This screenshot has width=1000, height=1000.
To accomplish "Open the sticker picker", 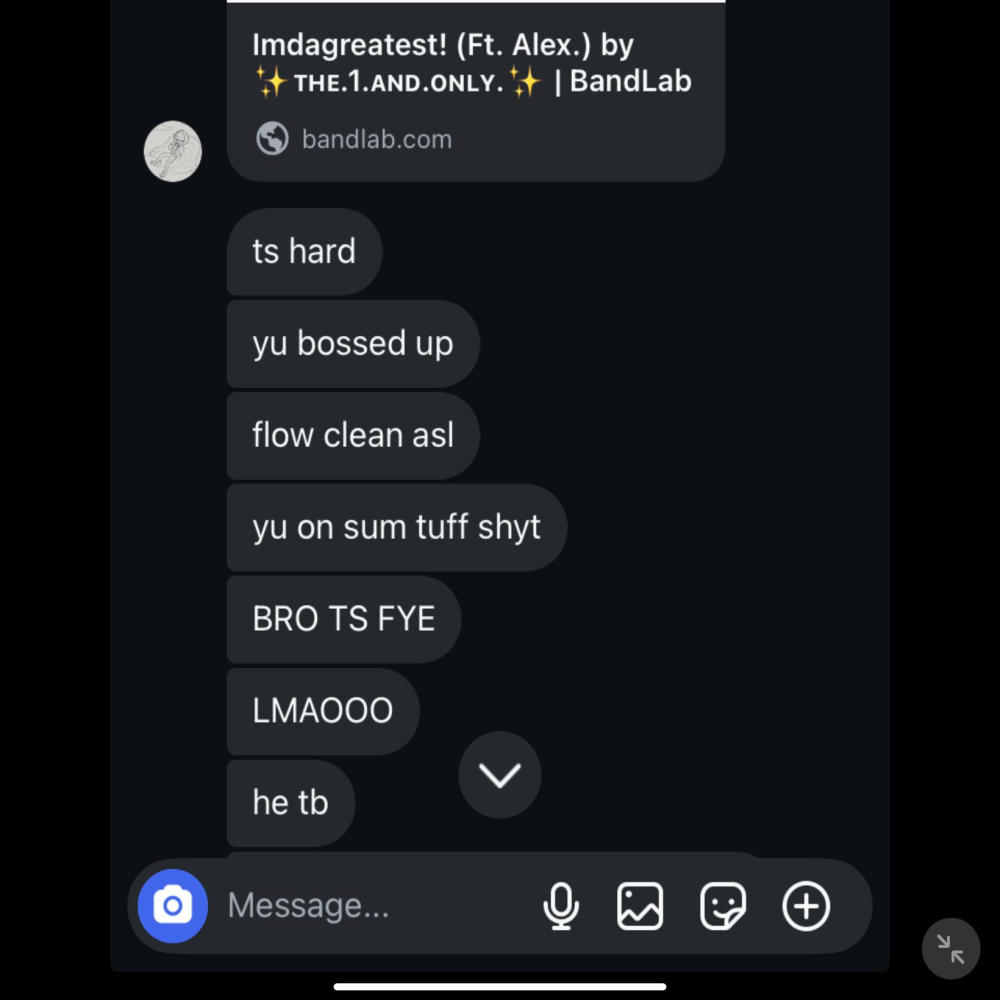I will point(723,906).
